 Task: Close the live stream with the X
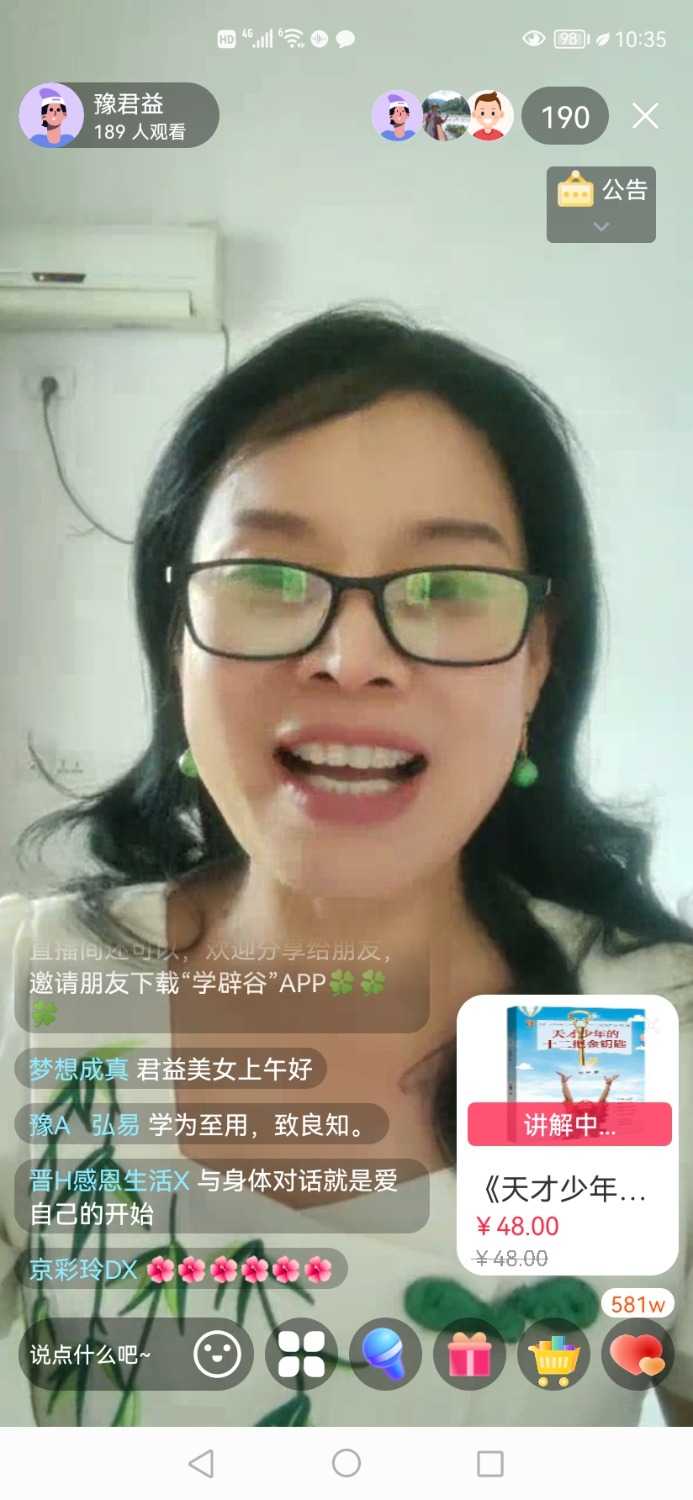[645, 116]
